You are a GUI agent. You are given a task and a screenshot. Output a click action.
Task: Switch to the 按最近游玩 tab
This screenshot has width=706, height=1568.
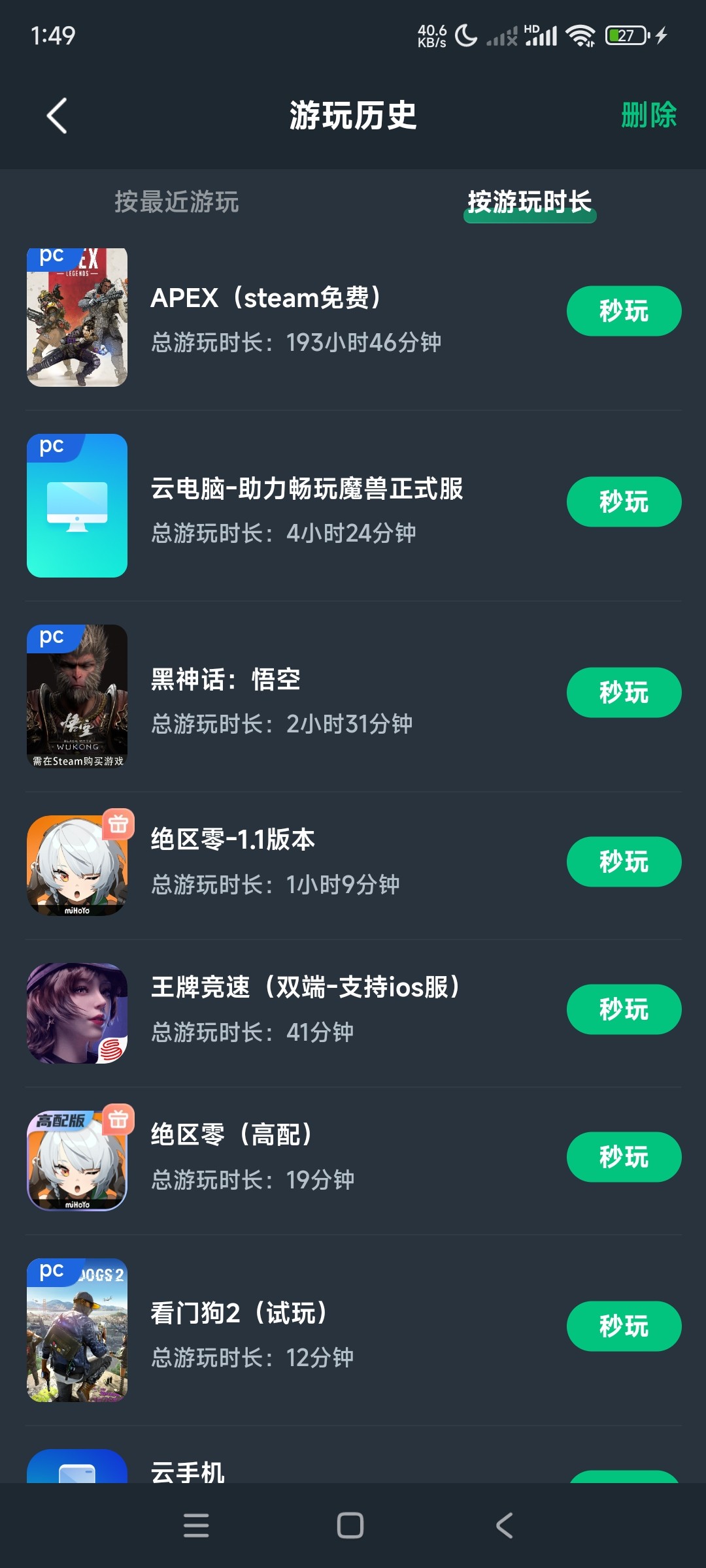[176, 202]
